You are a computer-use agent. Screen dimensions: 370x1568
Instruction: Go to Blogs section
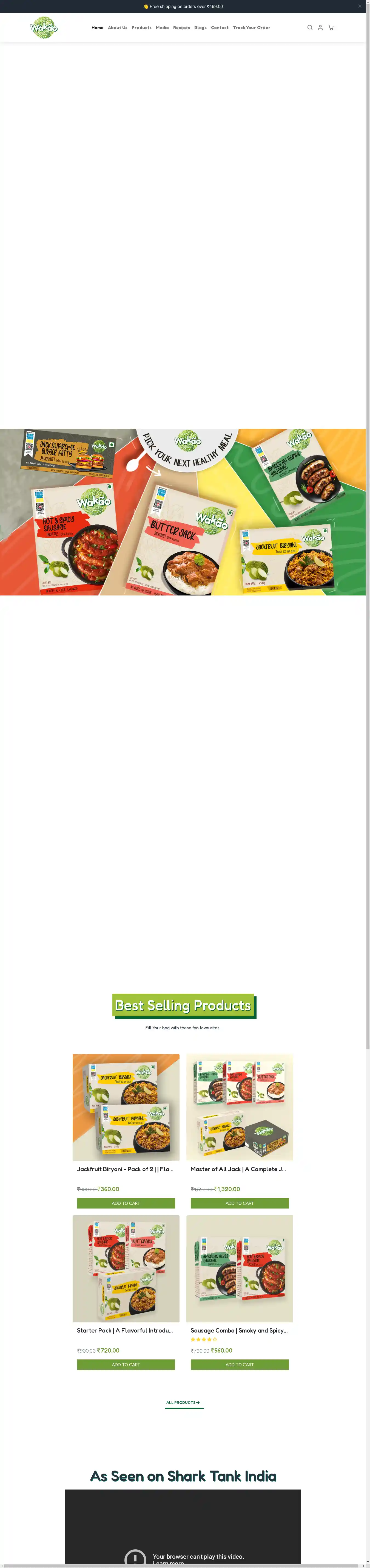pos(201,27)
